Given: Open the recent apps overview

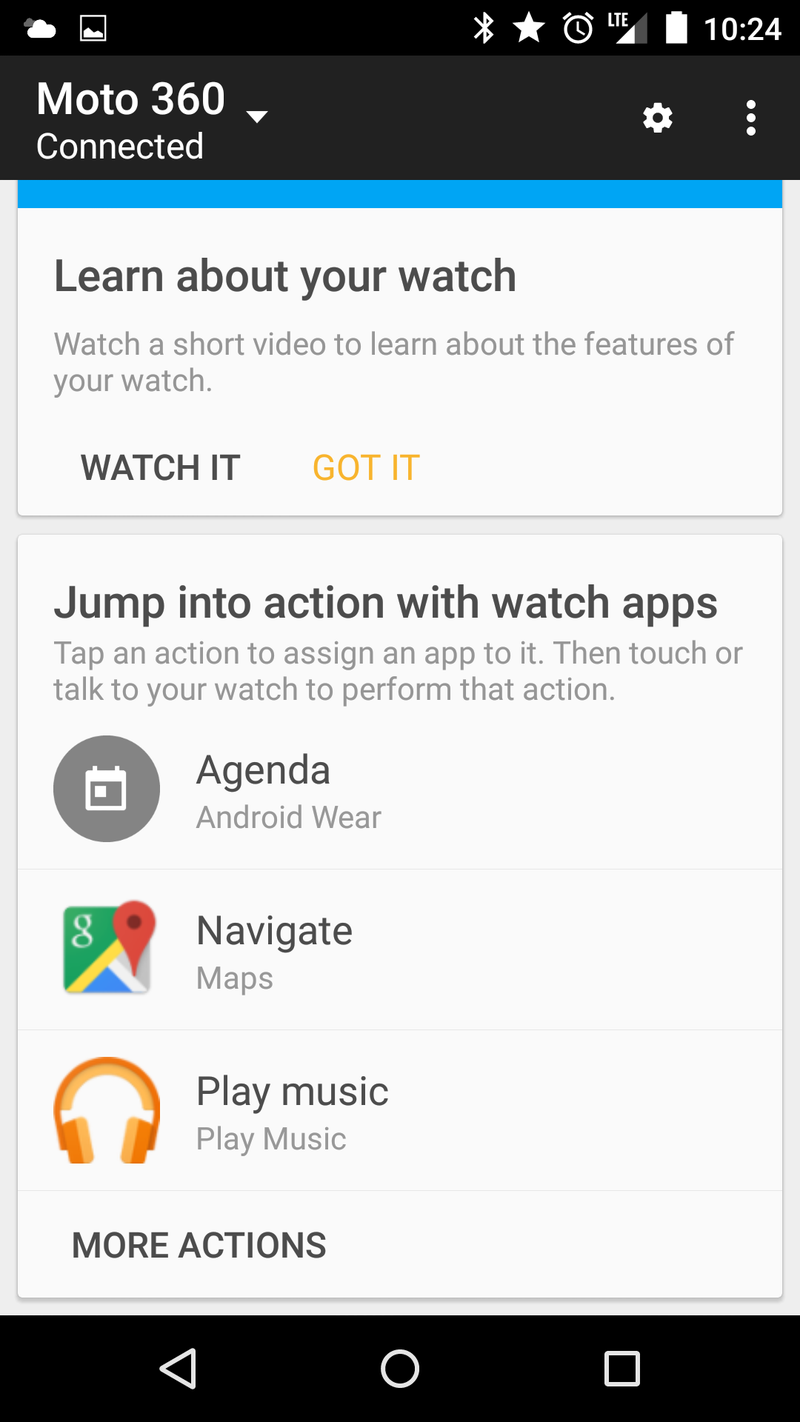Looking at the screenshot, I should coord(622,1368).
